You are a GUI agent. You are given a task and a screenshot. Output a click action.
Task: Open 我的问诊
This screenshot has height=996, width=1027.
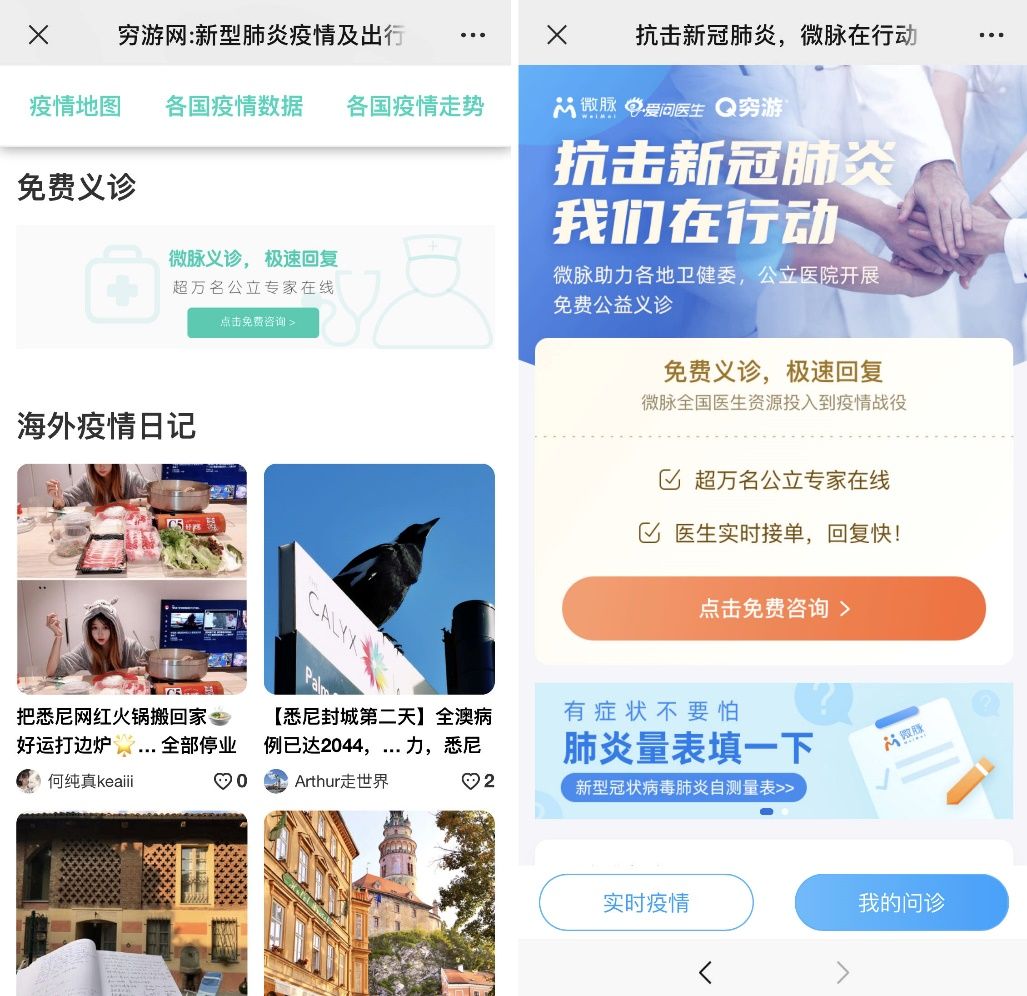[x=901, y=902]
